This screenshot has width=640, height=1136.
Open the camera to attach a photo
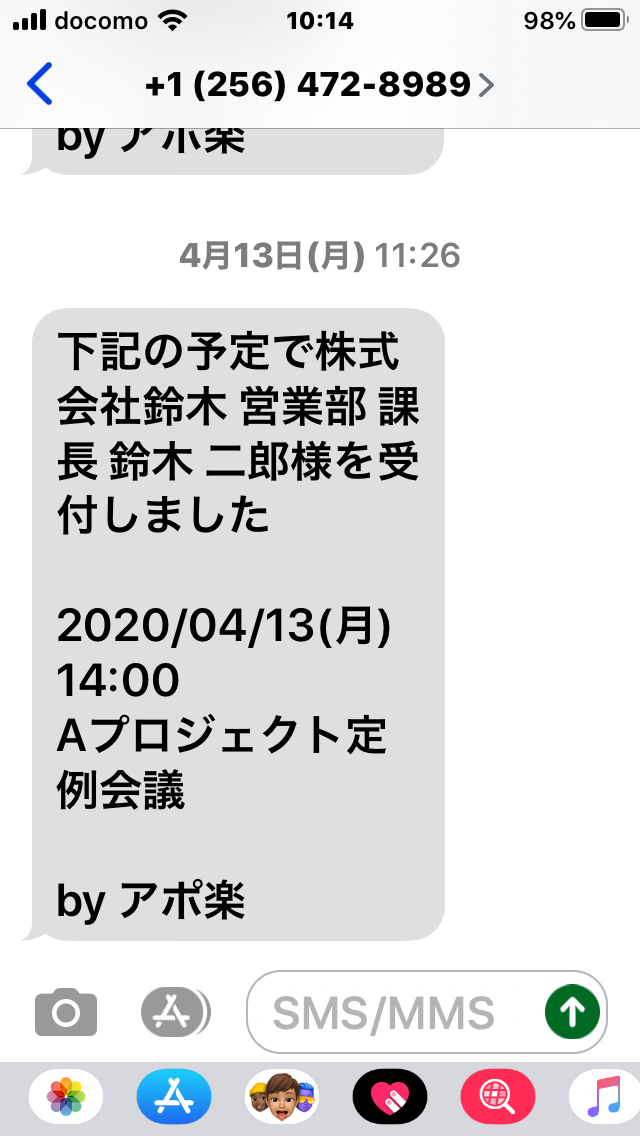point(66,1013)
